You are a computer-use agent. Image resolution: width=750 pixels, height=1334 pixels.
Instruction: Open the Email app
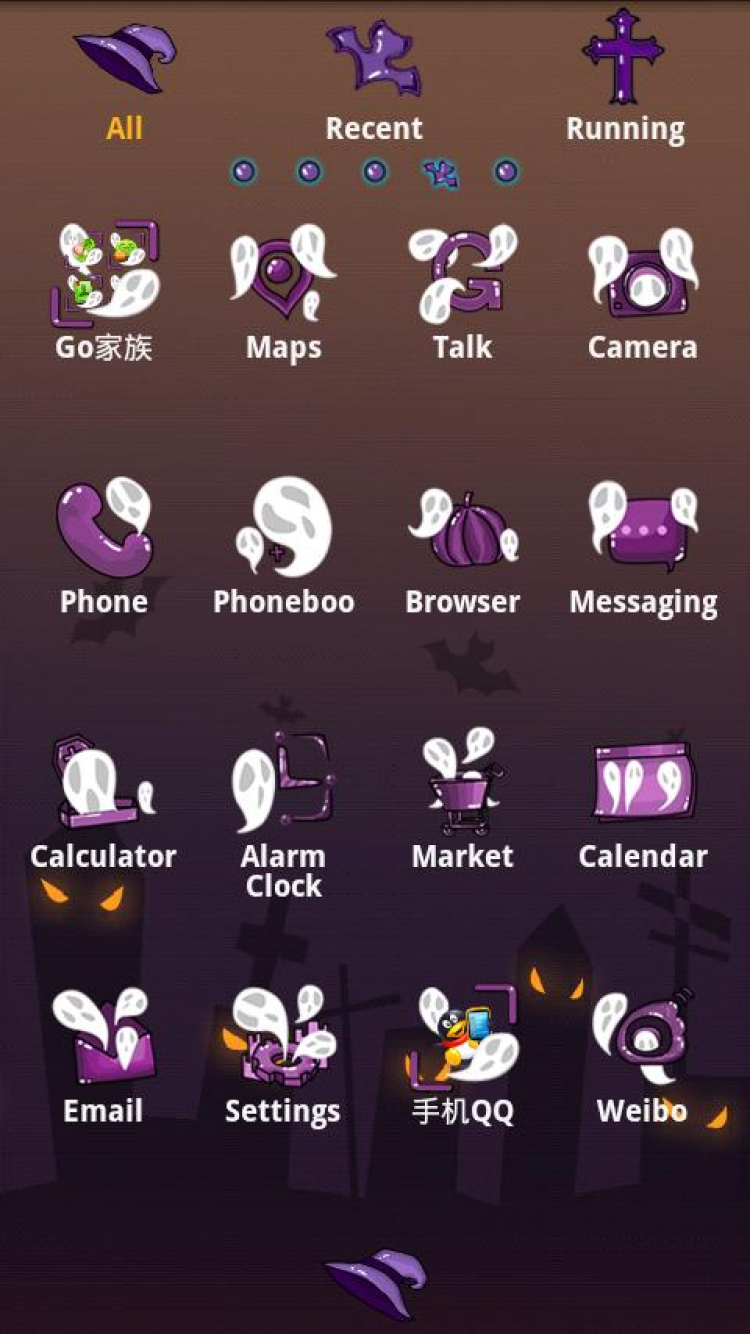(104, 1055)
